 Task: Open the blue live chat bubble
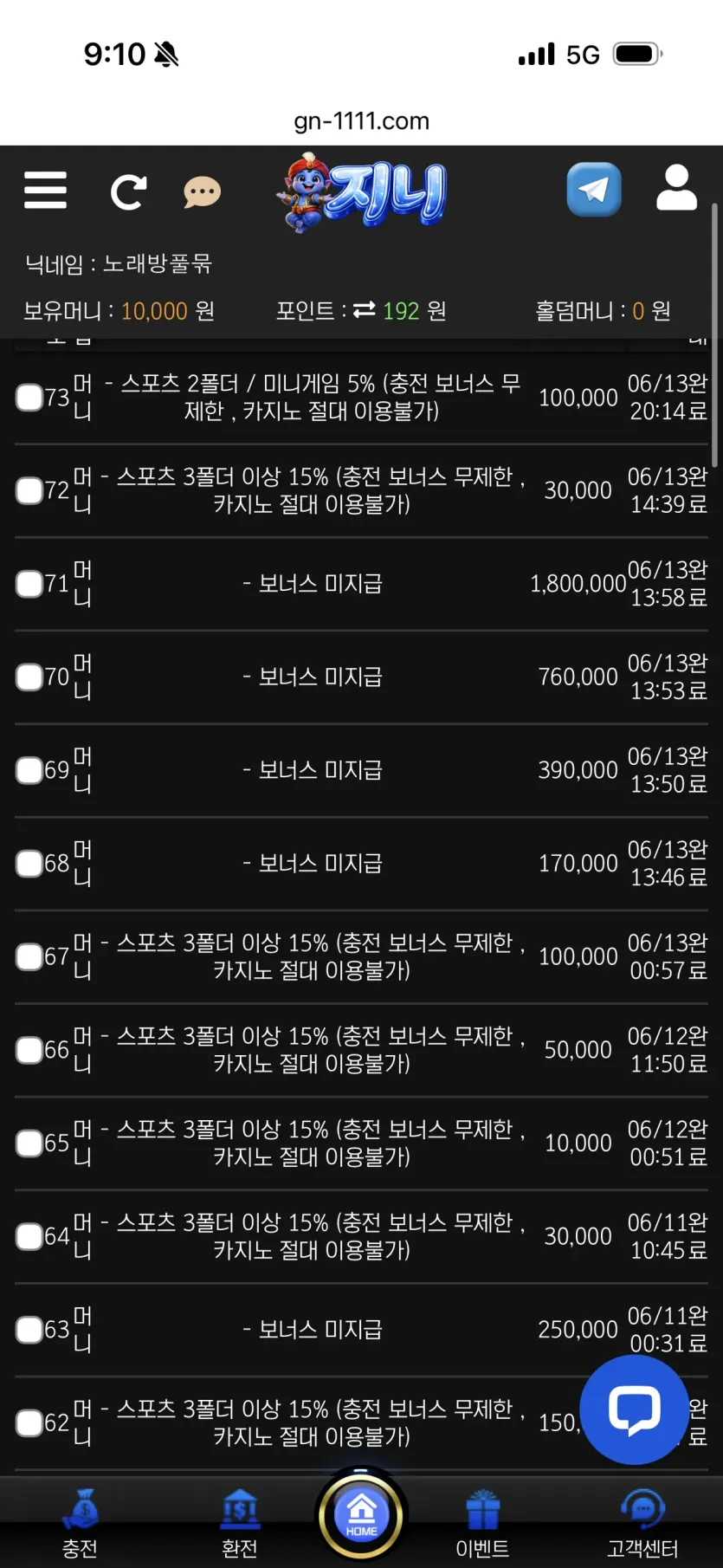(634, 1409)
